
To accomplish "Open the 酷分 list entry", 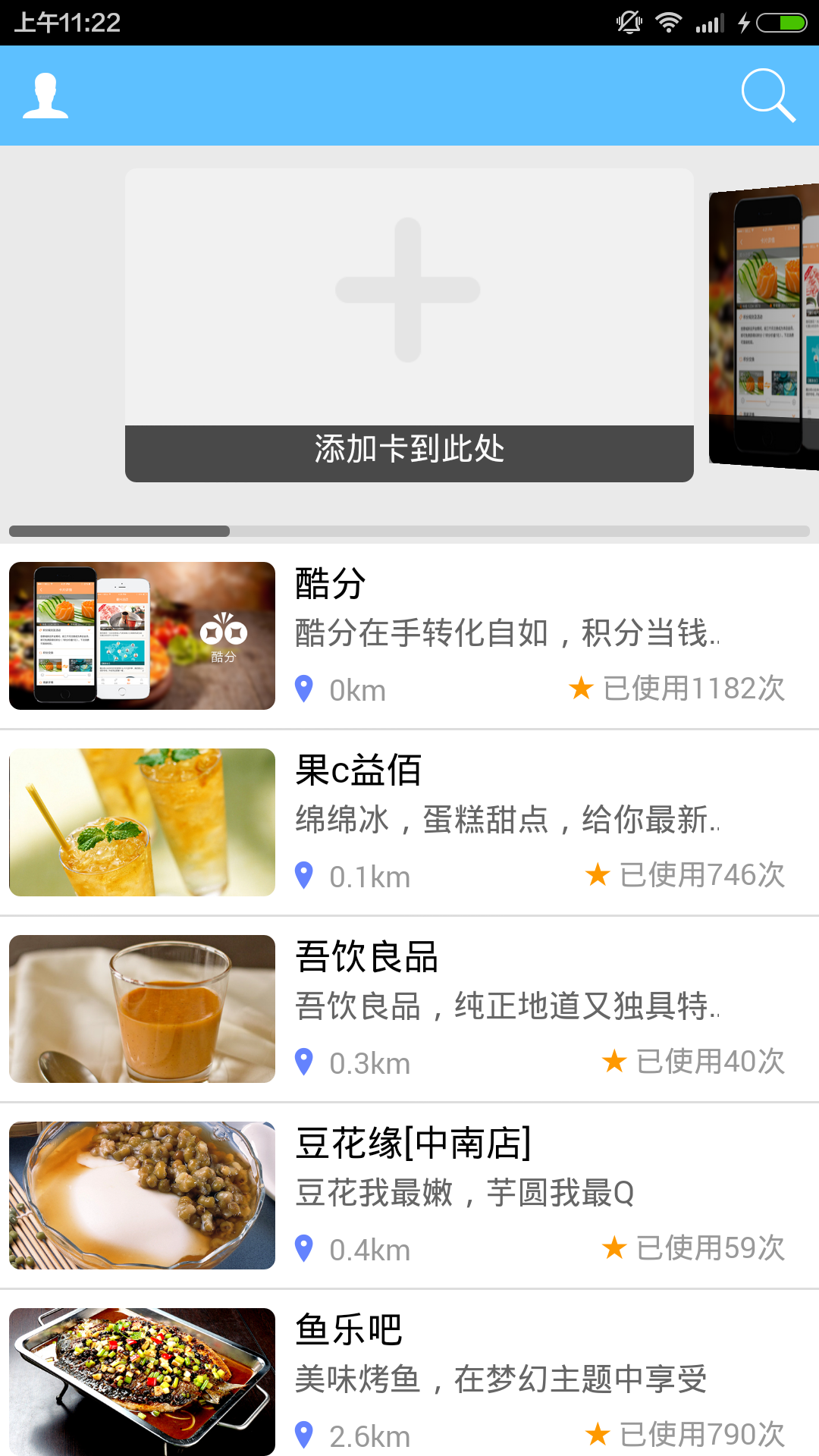I will tap(409, 636).
